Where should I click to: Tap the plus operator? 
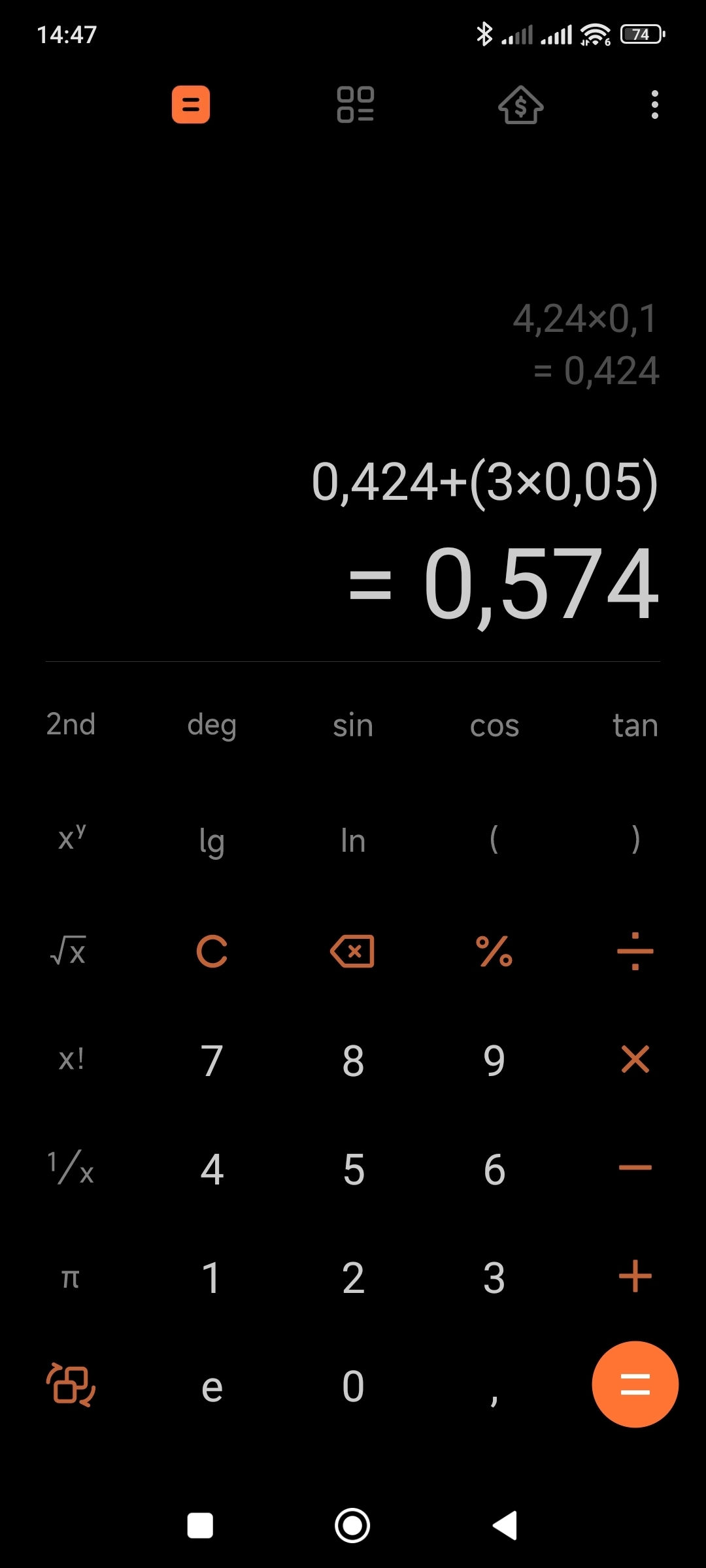click(635, 1277)
